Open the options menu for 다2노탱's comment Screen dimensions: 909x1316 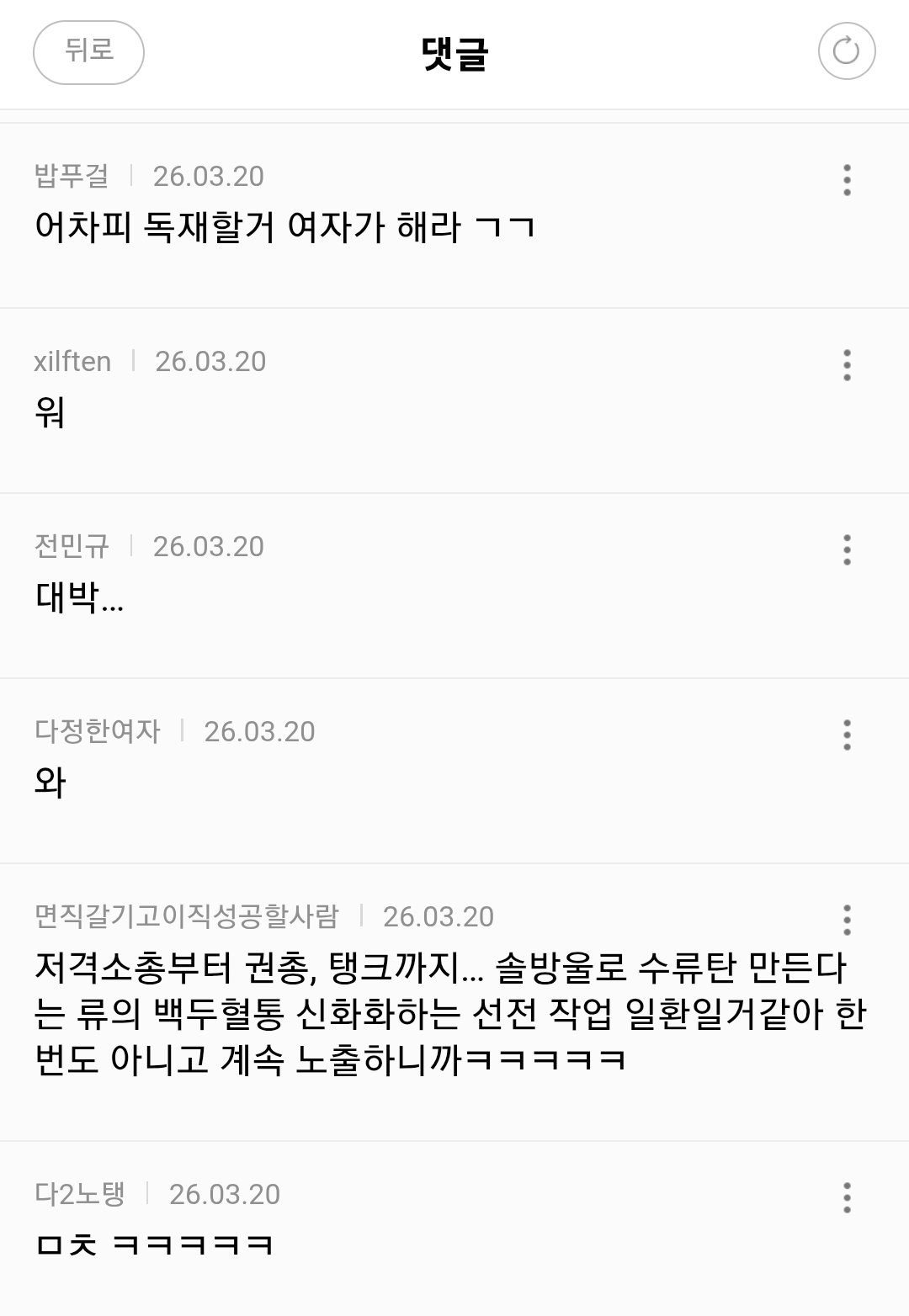(847, 1198)
